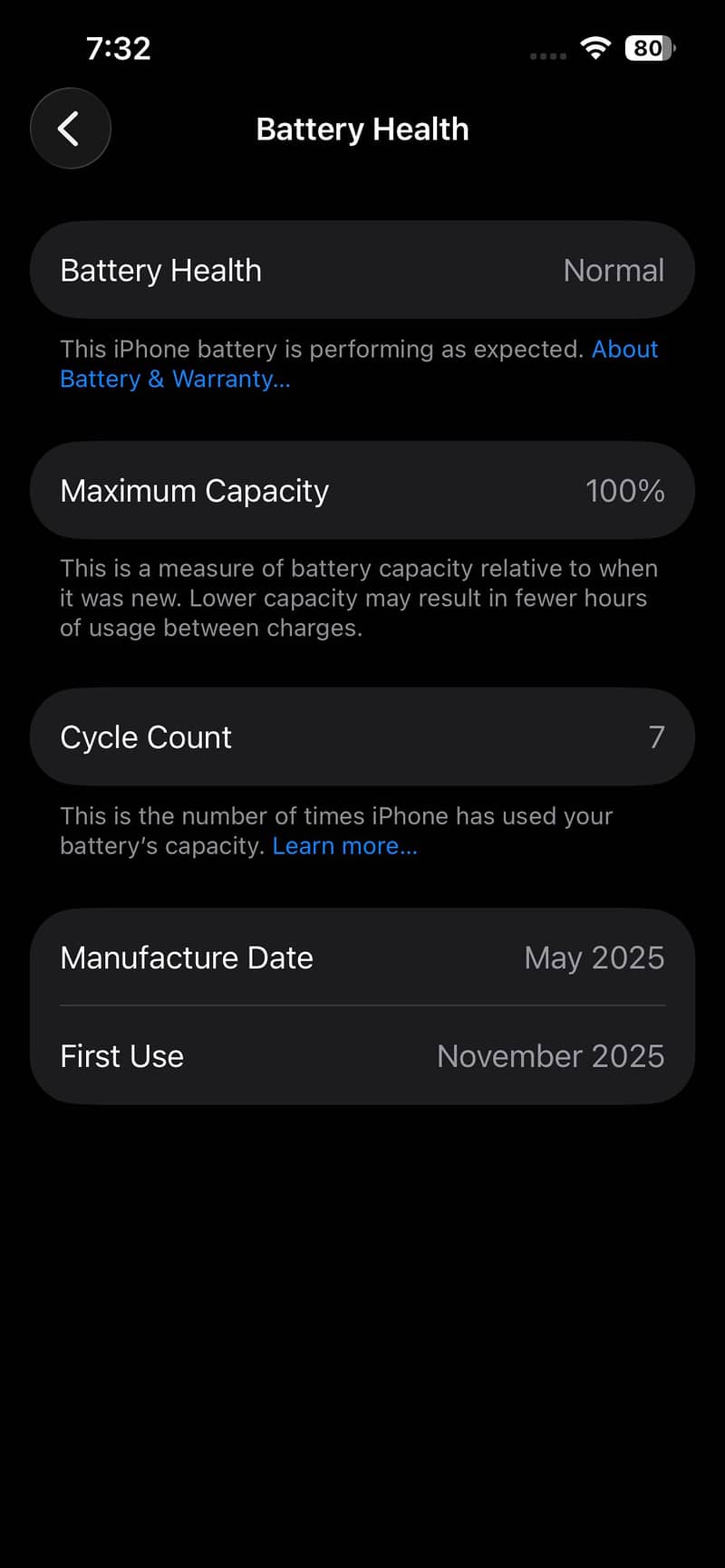Tap the 100% capacity value
725x1568 pixels.
(625, 490)
